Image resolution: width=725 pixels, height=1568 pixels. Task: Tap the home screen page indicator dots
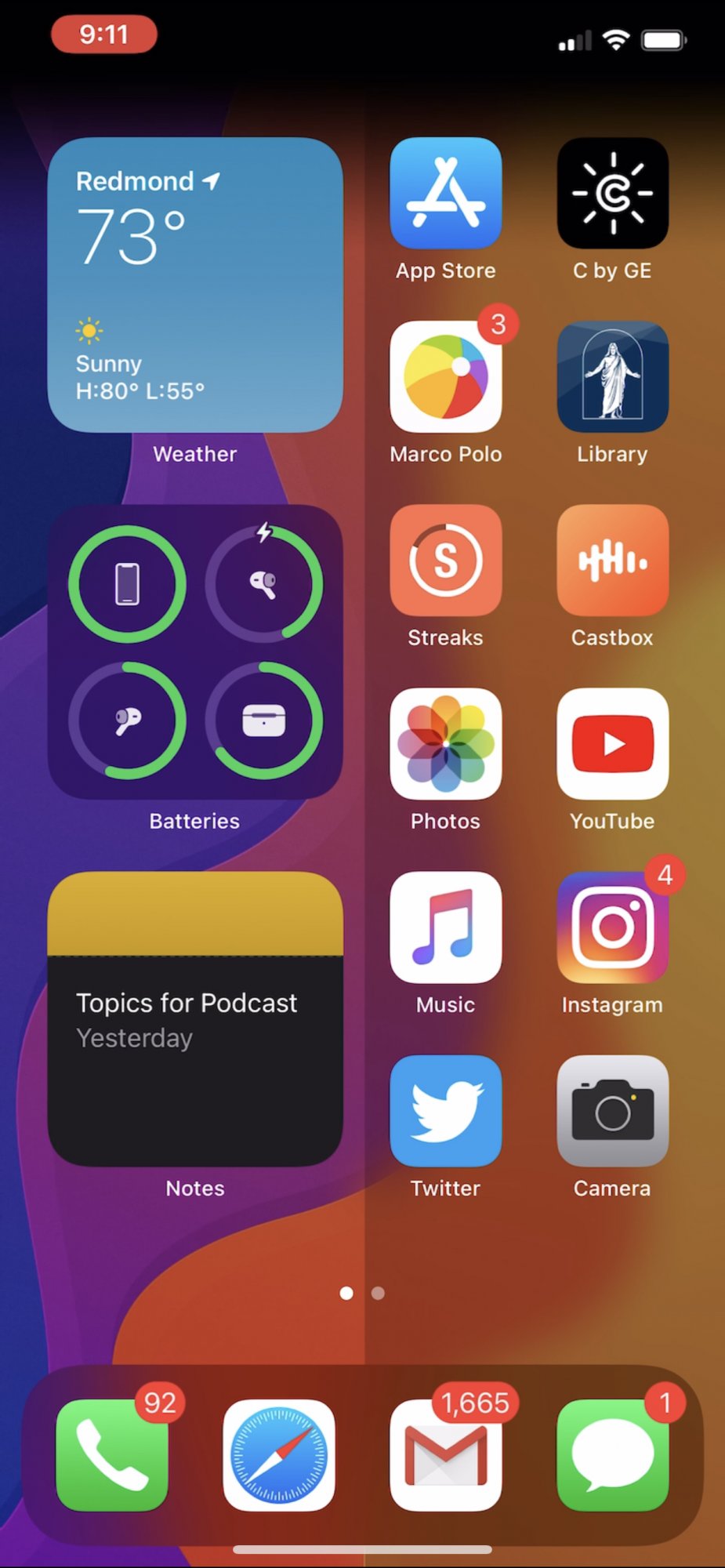[x=362, y=1293]
